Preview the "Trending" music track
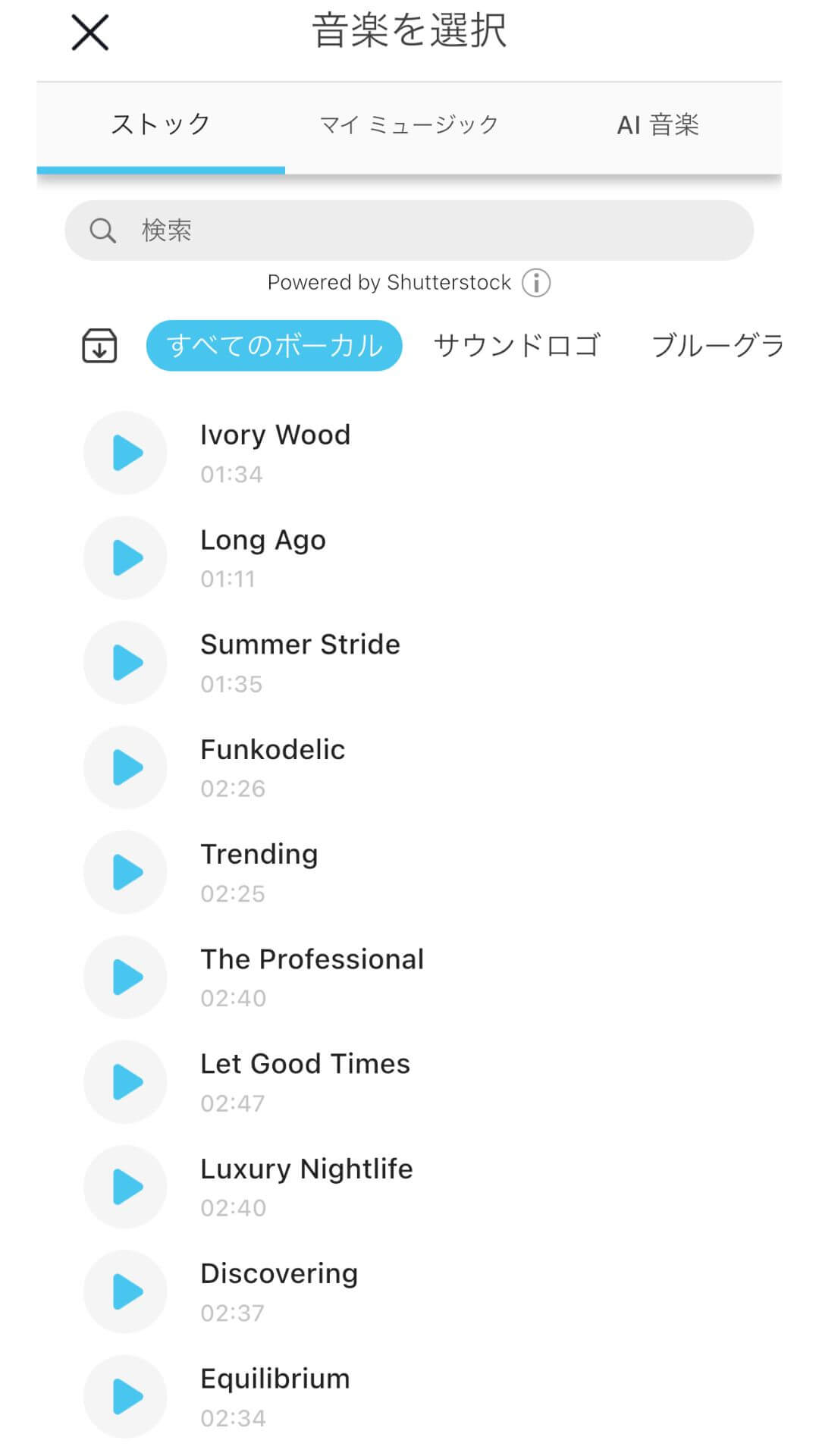This screenshot has width=819, height=1456. pos(125,872)
